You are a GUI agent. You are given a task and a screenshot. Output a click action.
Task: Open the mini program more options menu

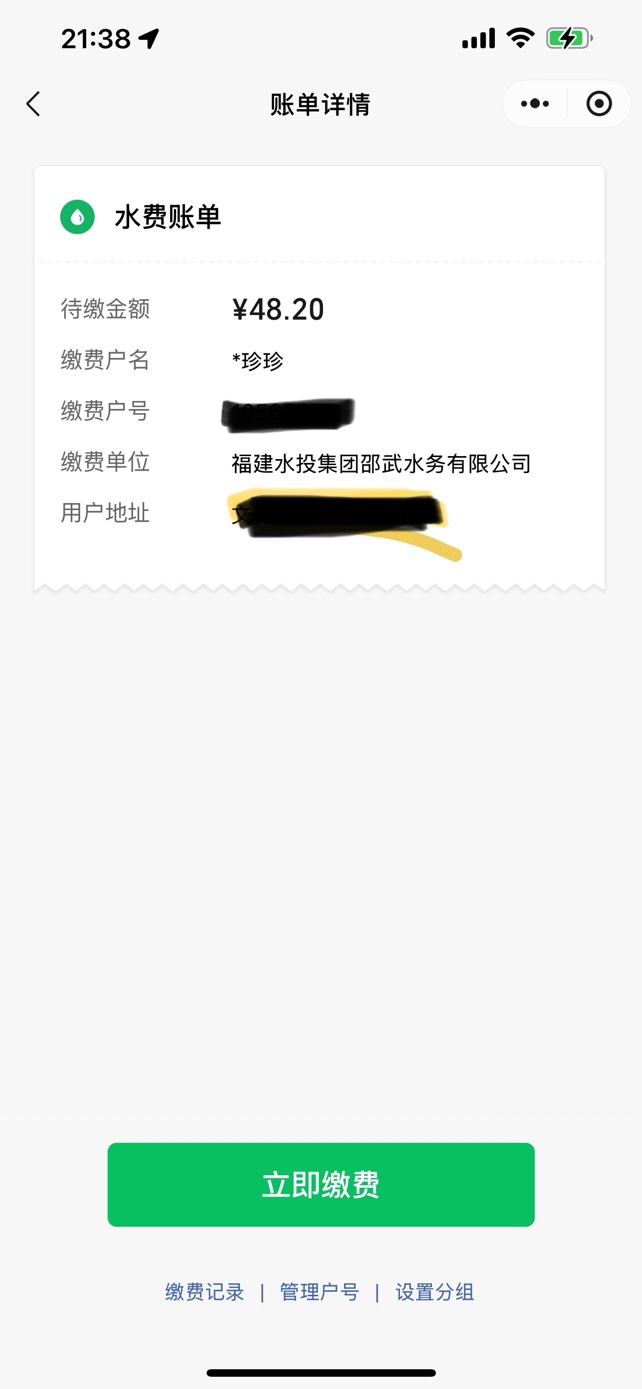click(535, 104)
